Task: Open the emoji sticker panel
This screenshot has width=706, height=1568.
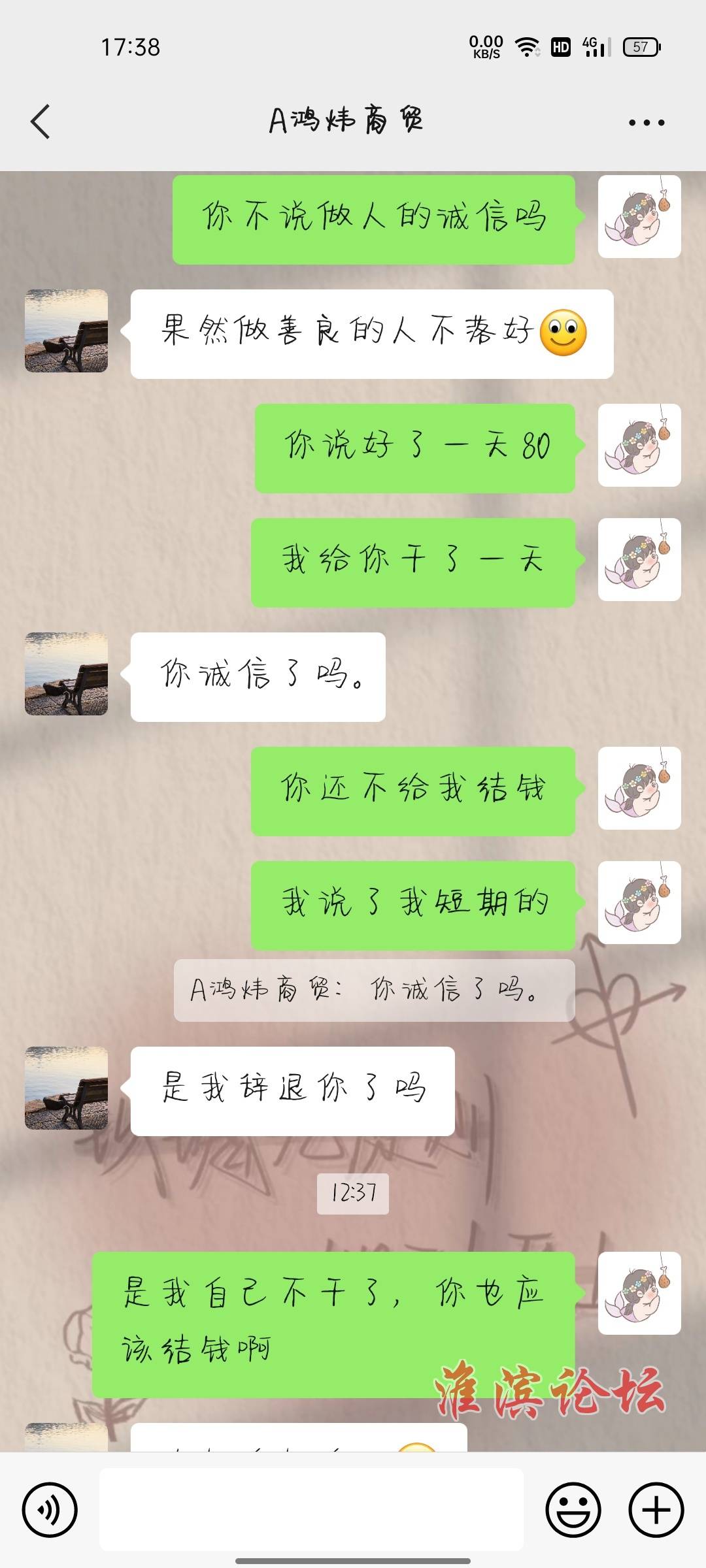Action: [x=573, y=1510]
